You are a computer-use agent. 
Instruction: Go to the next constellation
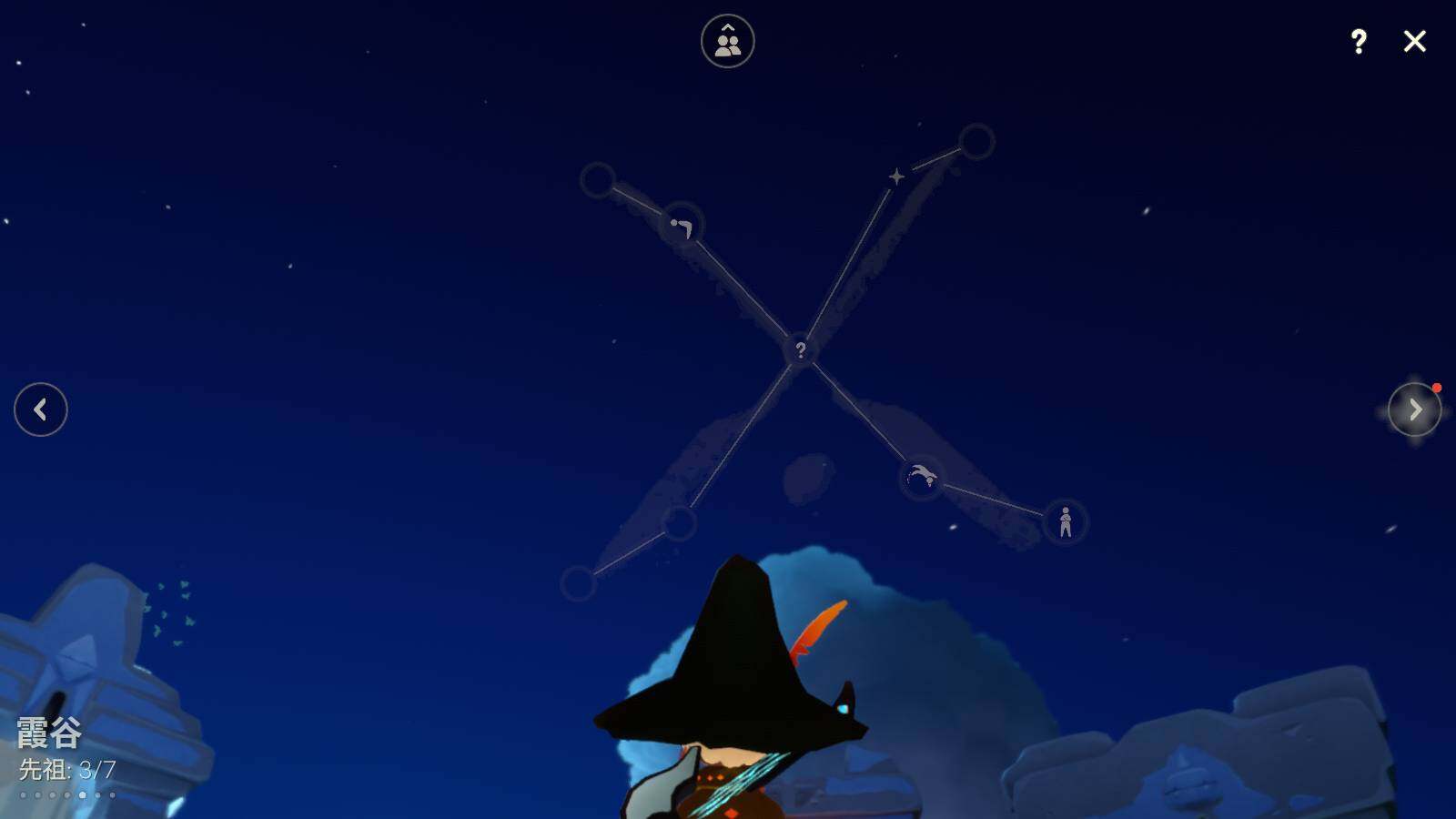(1414, 410)
